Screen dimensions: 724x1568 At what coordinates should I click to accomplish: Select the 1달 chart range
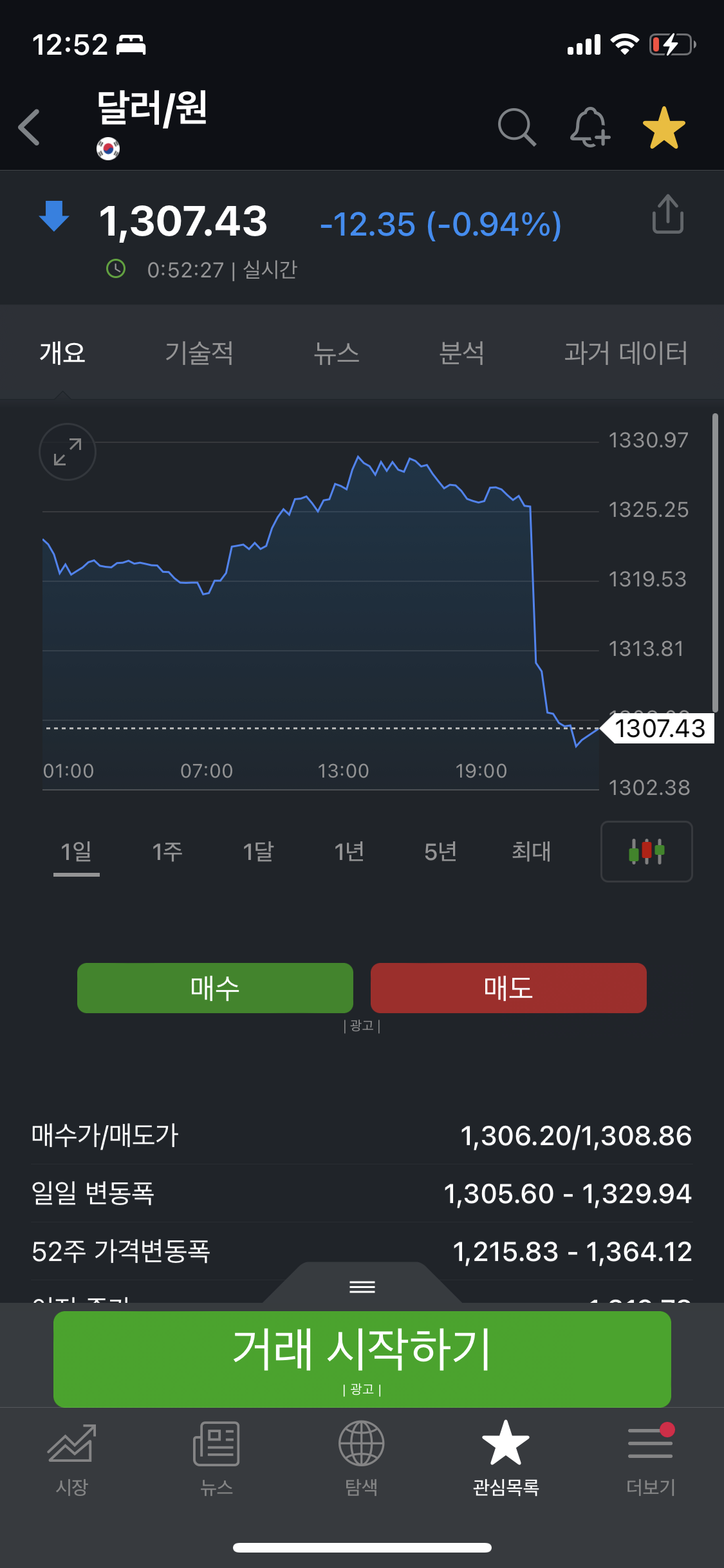258,852
